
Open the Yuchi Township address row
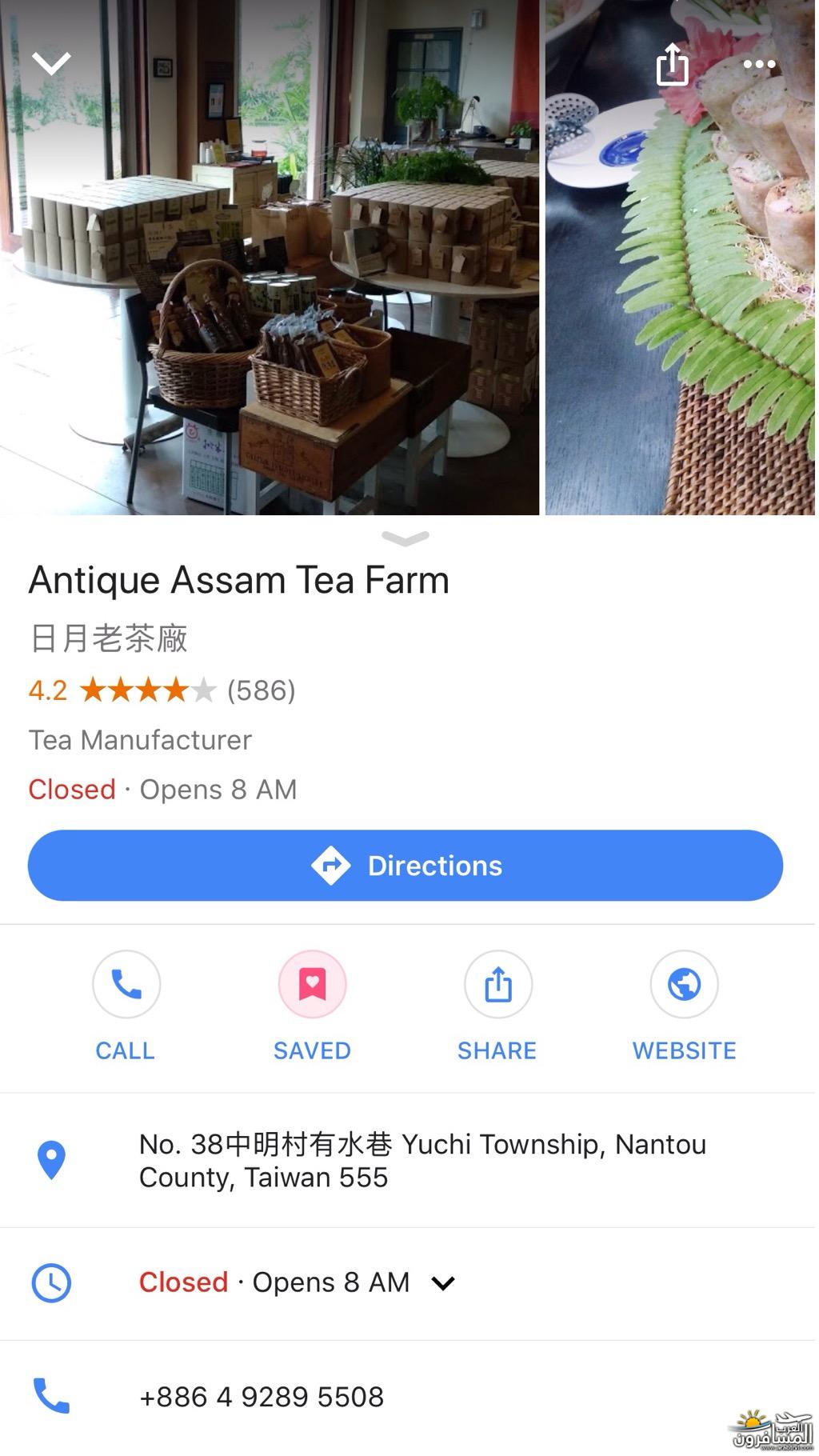pyautogui.click(x=422, y=1160)
